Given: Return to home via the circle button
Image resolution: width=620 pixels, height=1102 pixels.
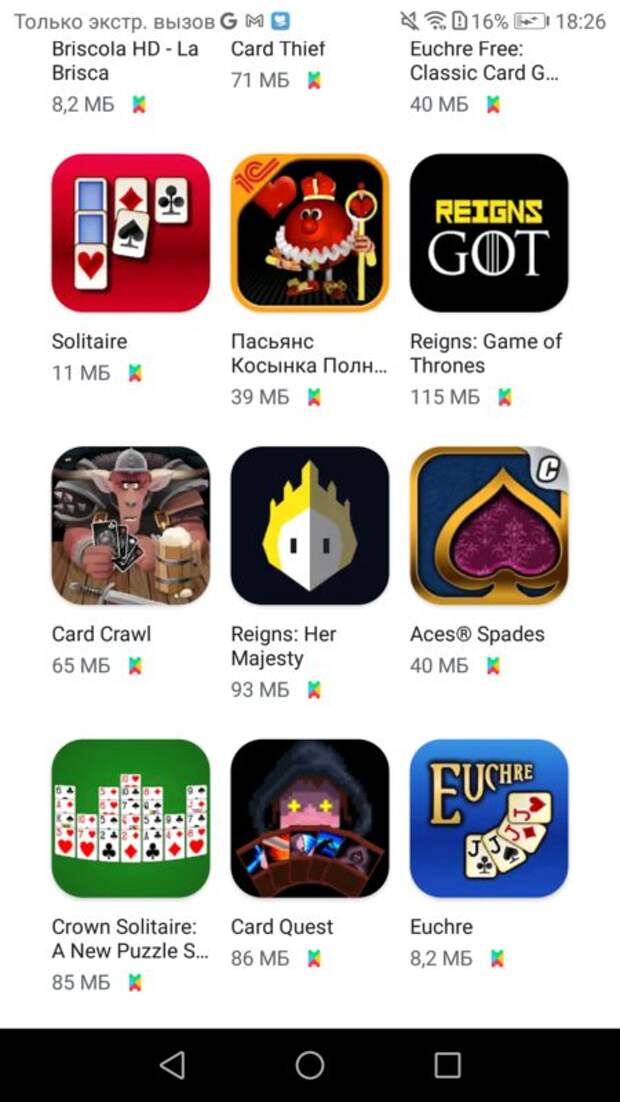Looking at the screenshot, I should (310, 1065).
